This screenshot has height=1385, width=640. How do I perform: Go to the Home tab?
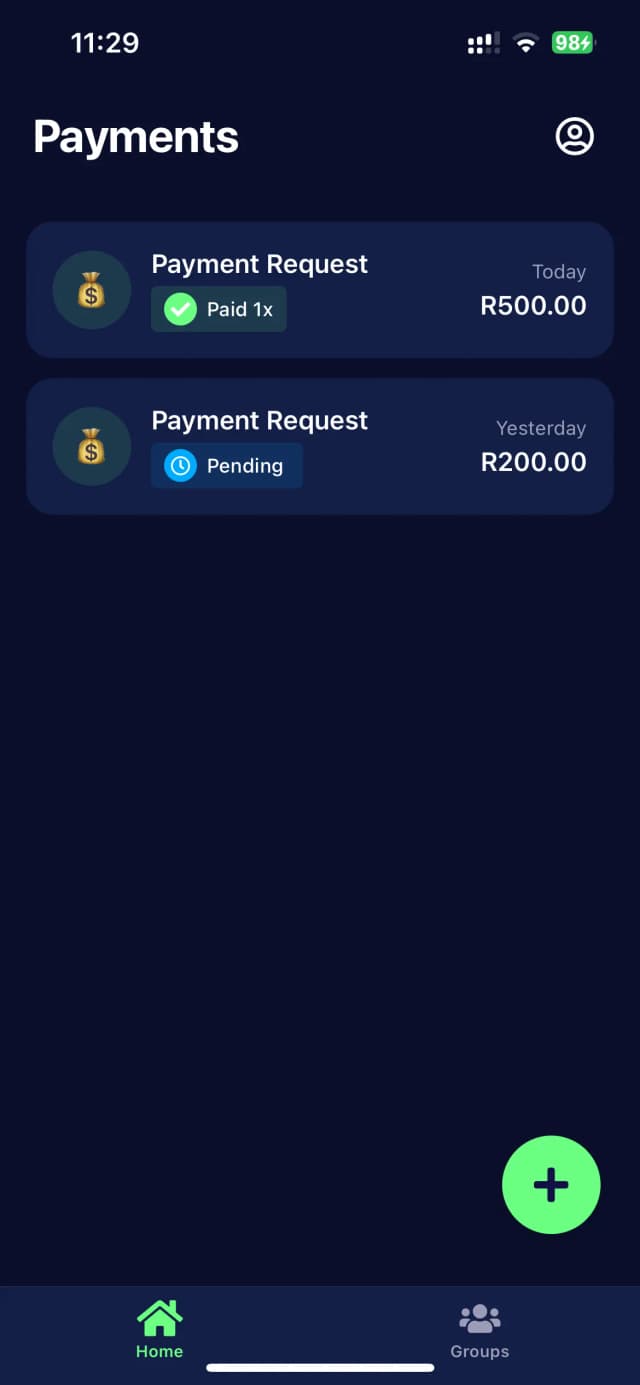160,1330
